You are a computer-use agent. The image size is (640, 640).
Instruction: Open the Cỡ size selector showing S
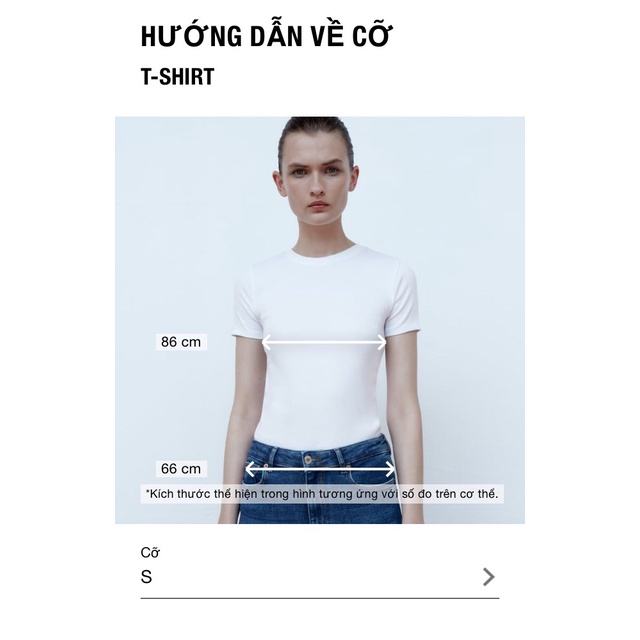point(319,576)
